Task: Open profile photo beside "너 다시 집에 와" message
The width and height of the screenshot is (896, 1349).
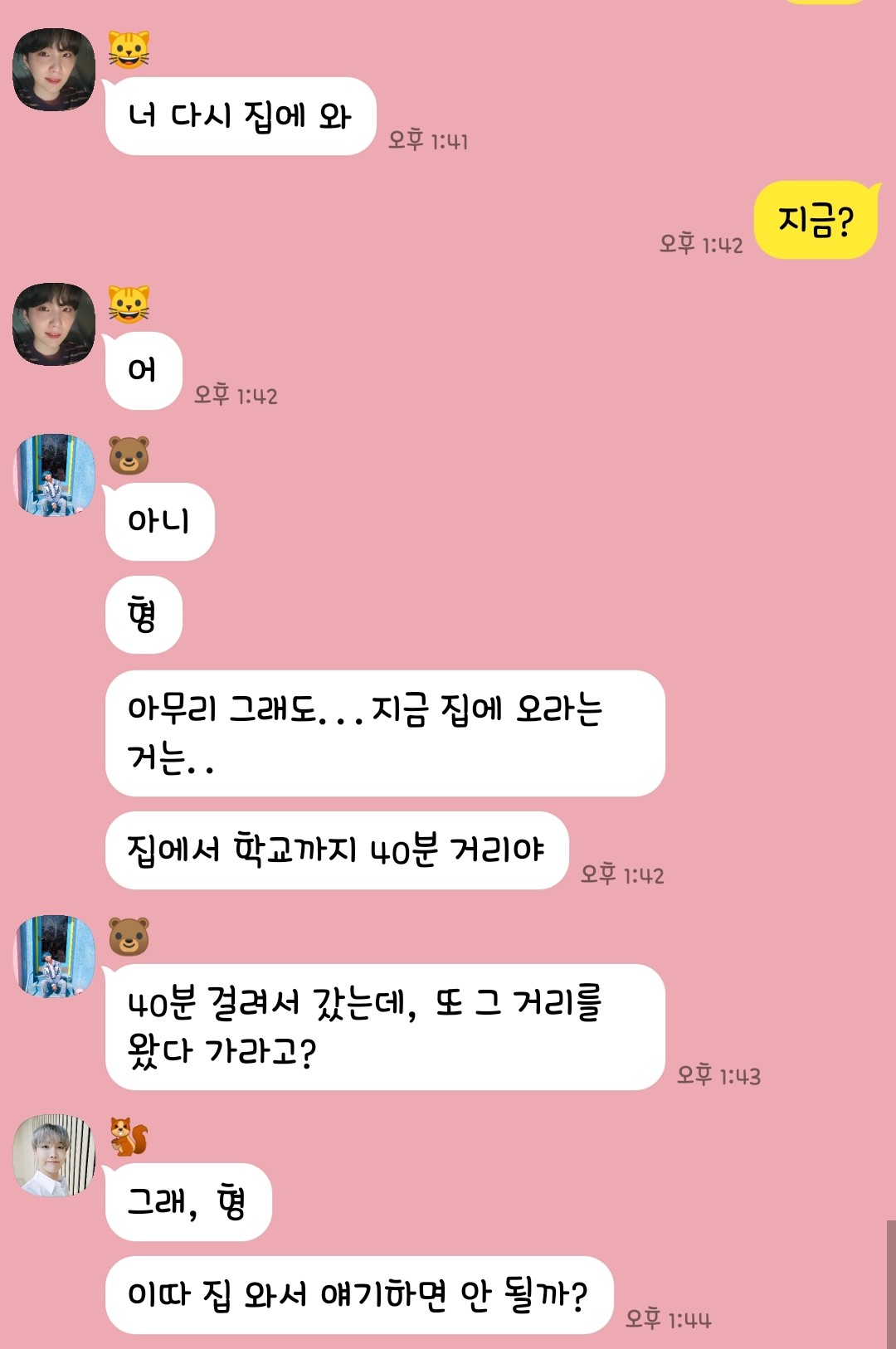Action: click(x=54, y=70)
